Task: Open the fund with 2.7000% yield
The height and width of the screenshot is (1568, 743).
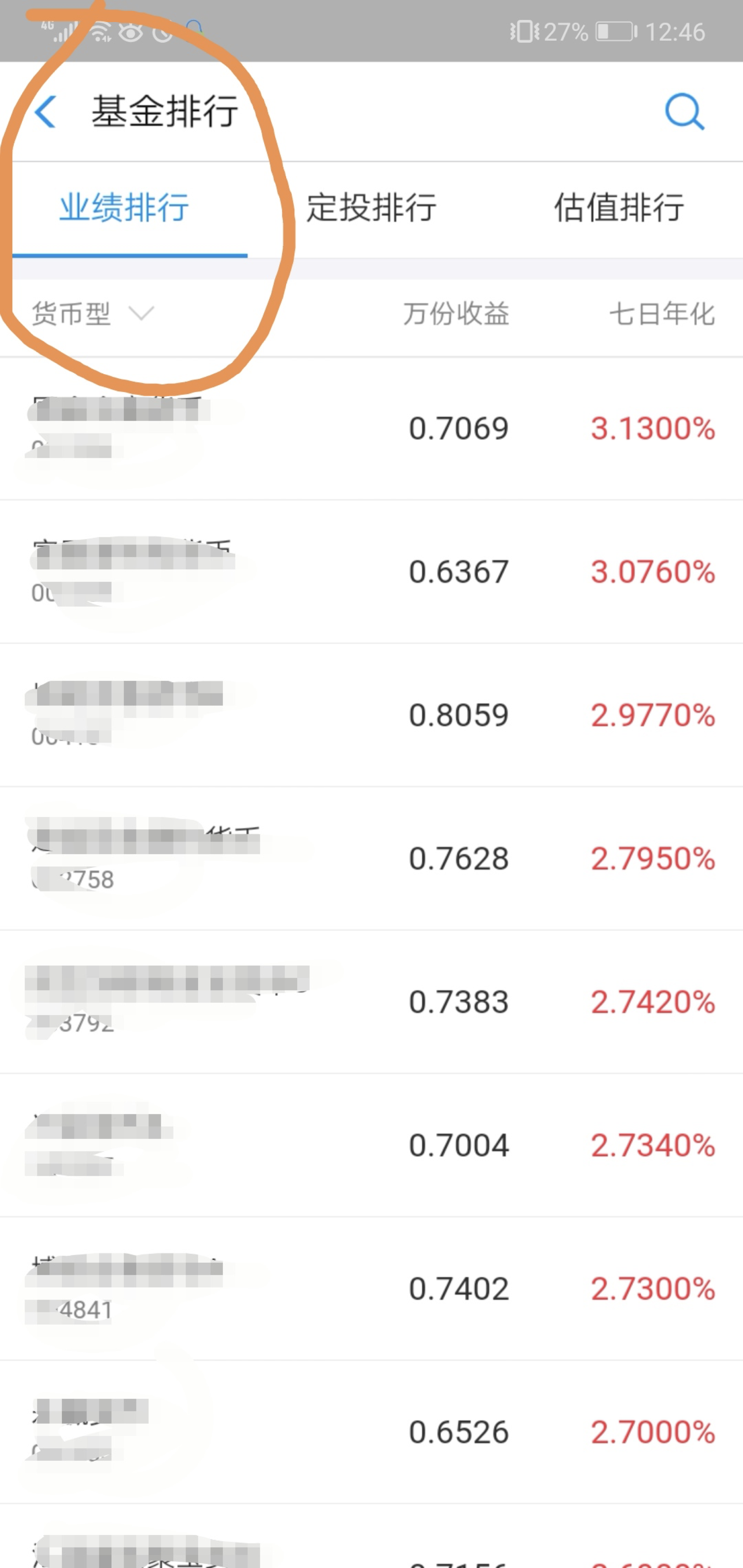Action: pos(371,1432)
